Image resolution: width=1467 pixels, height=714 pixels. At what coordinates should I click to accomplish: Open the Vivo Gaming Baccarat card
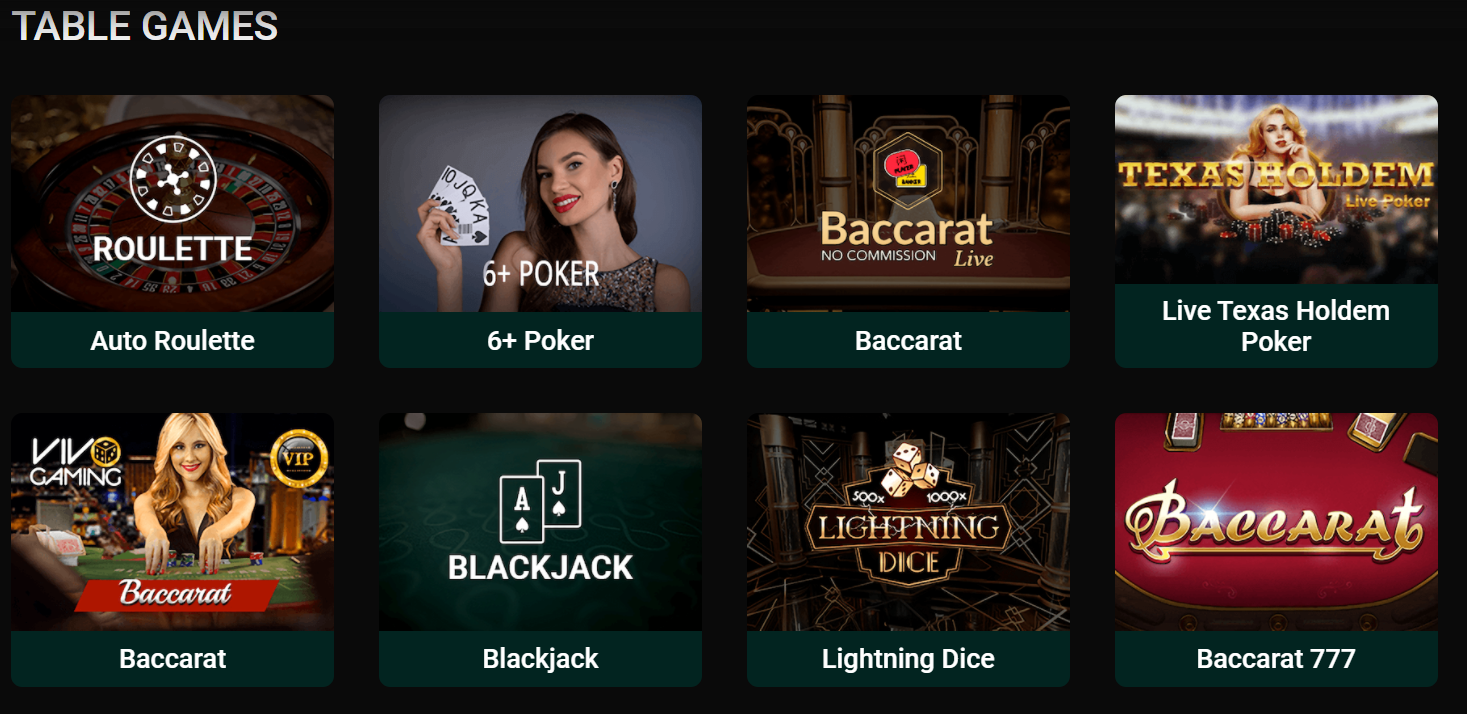pos(172,548)
